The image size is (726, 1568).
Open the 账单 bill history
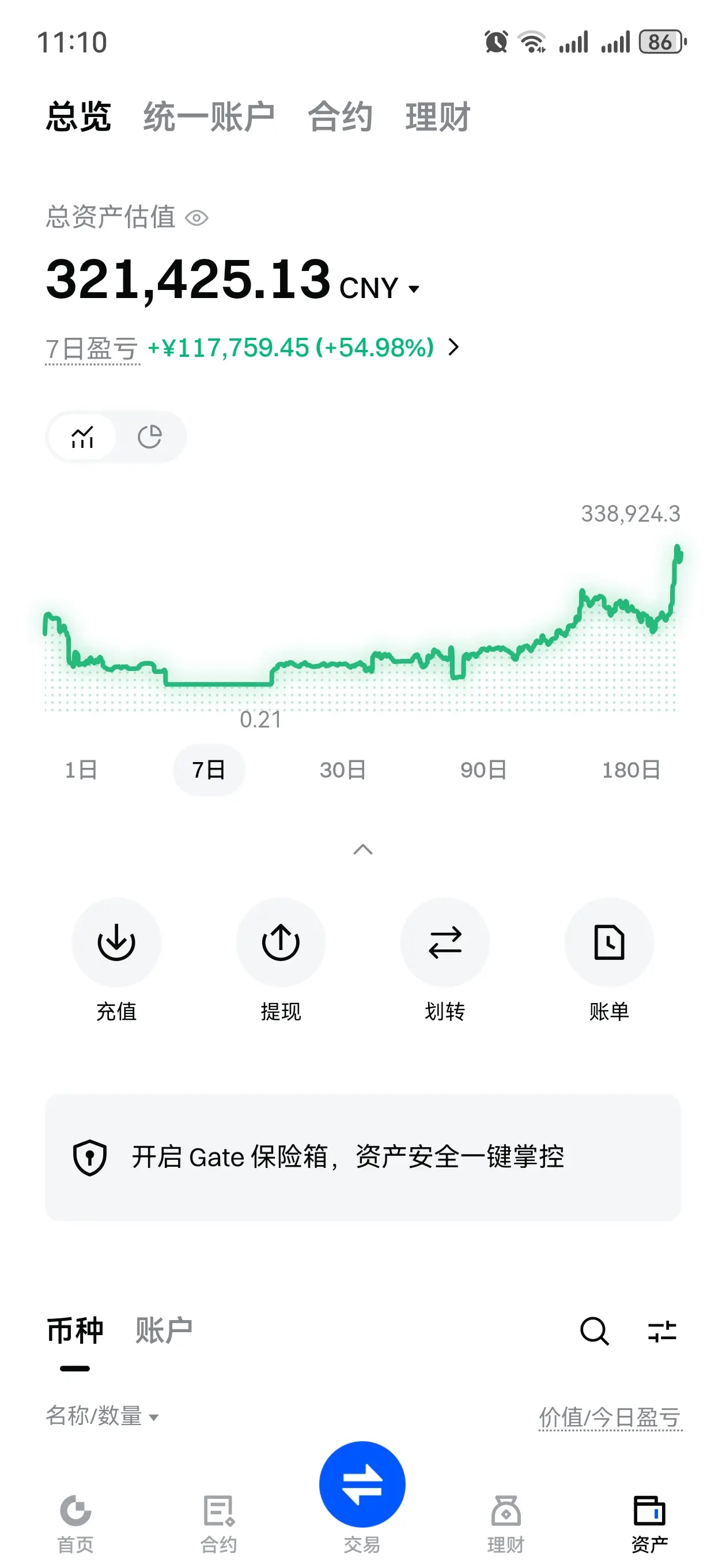[609, 943]
